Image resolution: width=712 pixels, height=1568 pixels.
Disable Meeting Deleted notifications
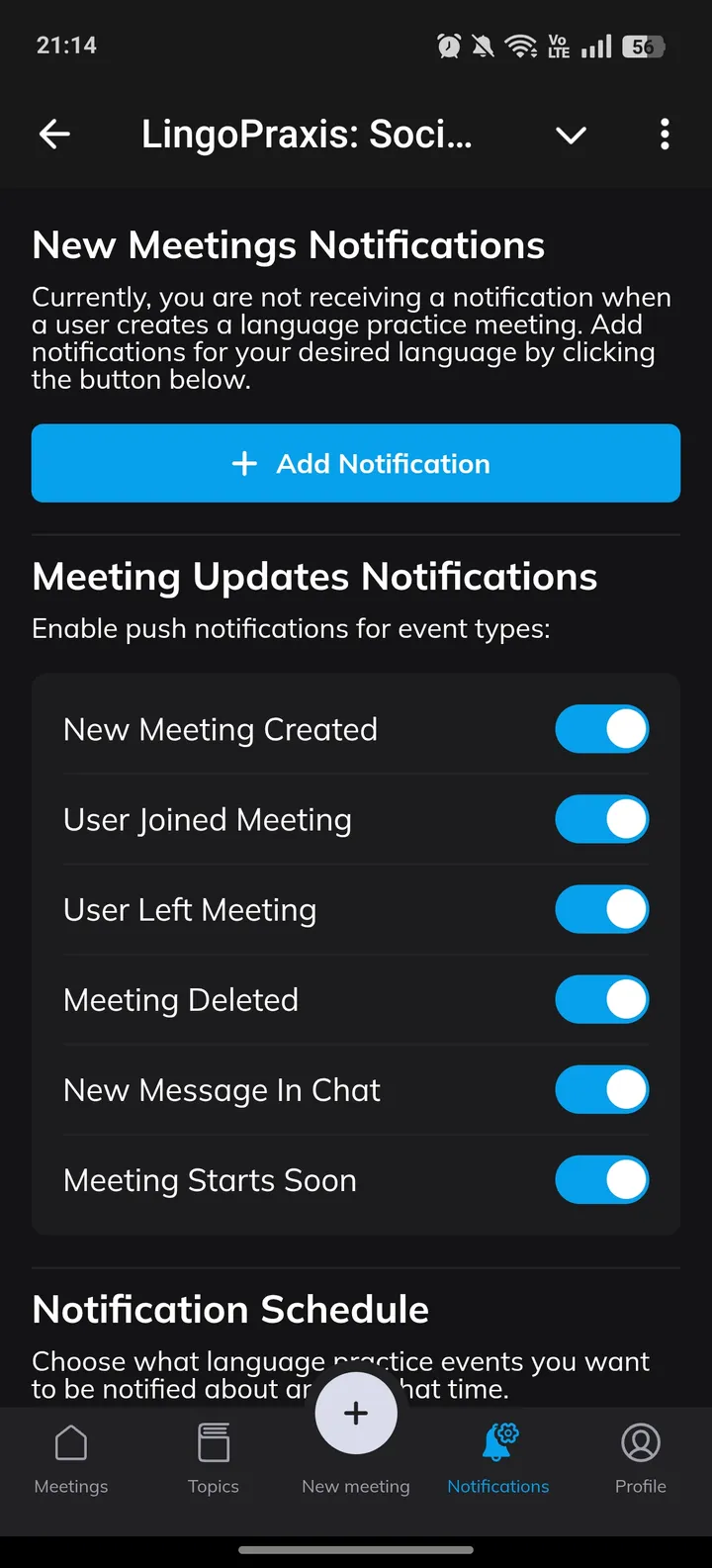pos(602,999)
